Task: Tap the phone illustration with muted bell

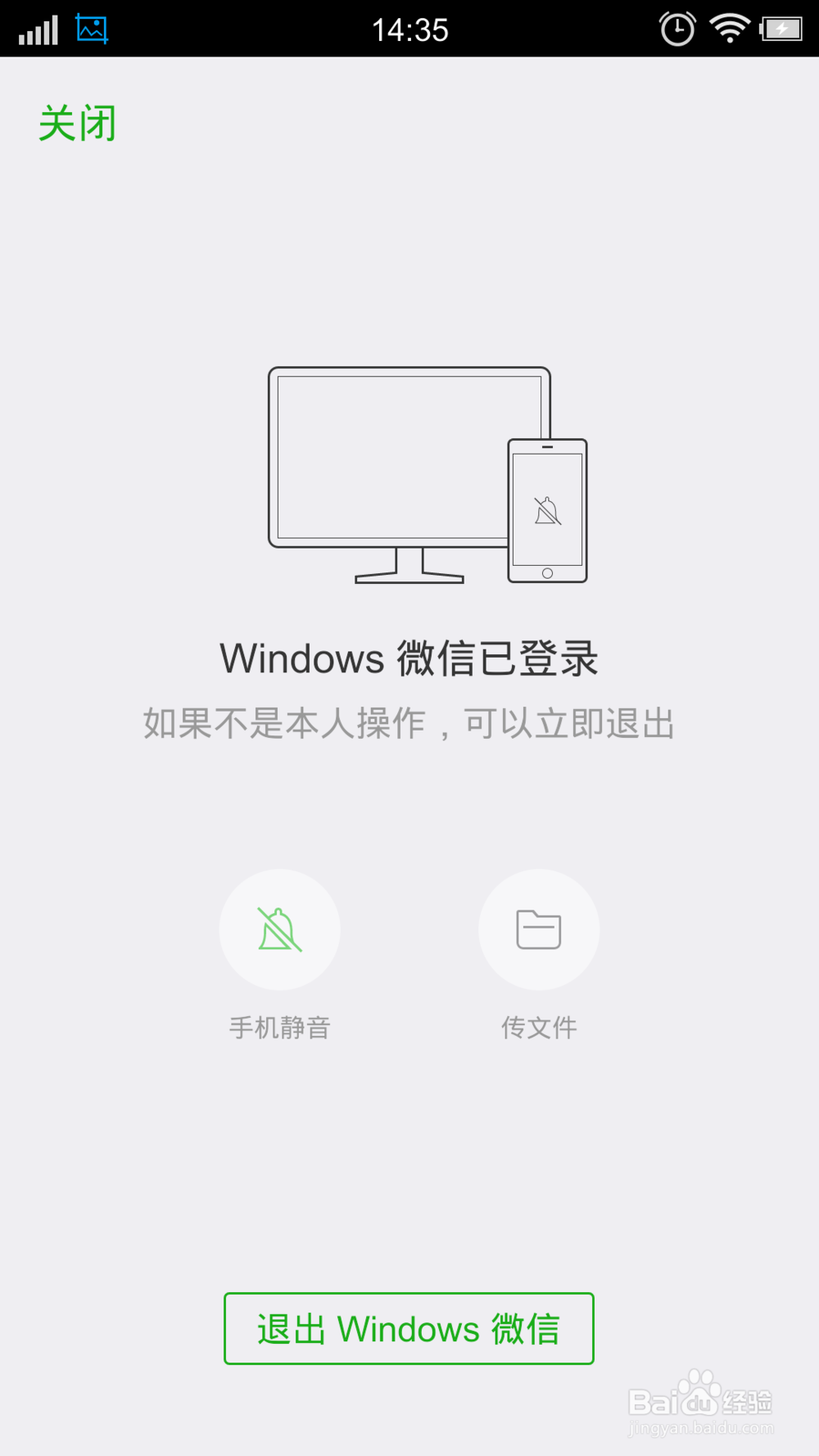Action: point(547,508)
